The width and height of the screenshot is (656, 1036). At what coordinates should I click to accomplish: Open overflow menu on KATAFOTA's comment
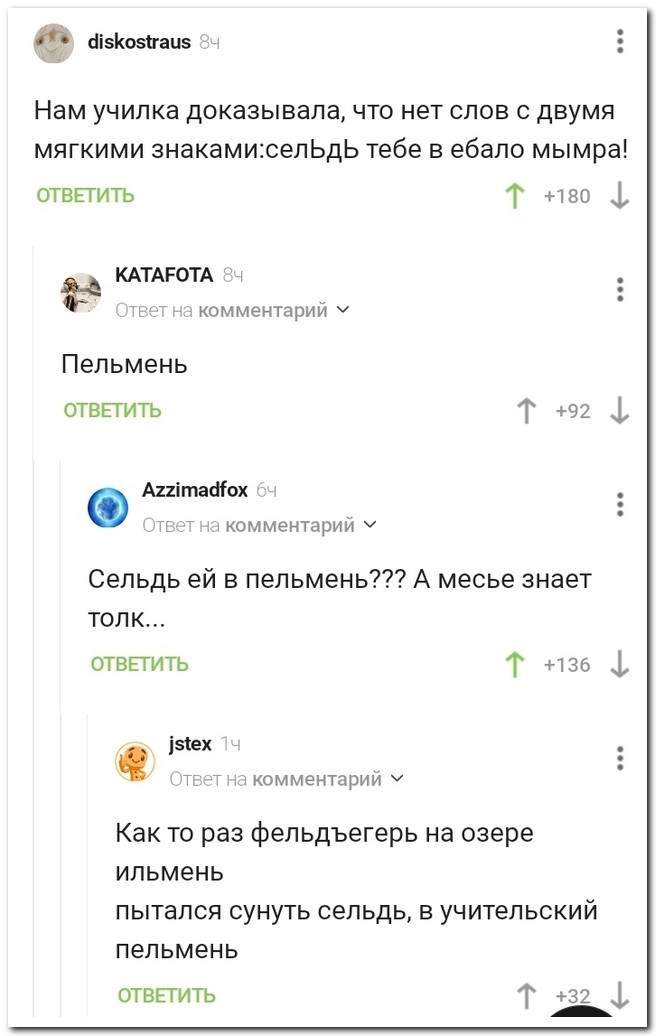[x=620, y=288]
